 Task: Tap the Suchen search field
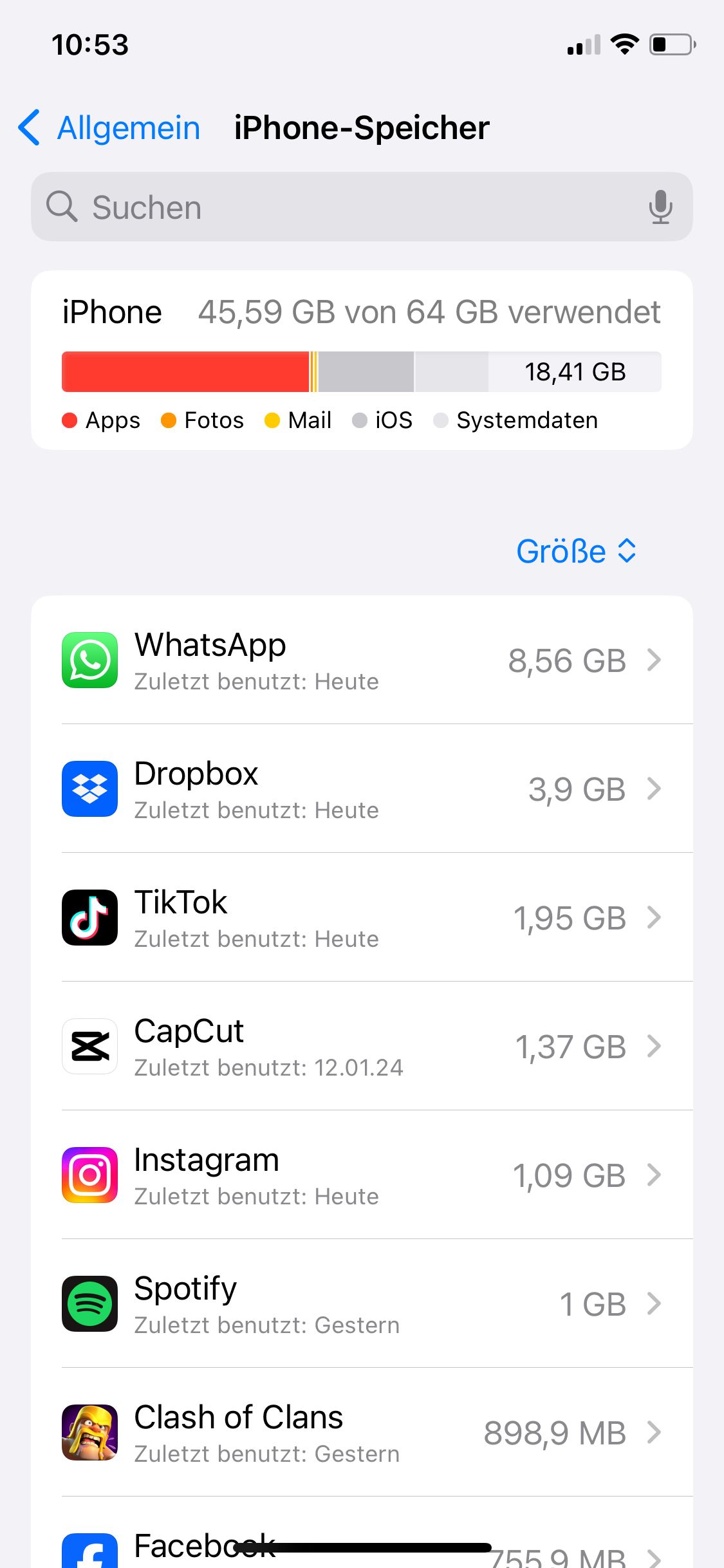[348, 207]
